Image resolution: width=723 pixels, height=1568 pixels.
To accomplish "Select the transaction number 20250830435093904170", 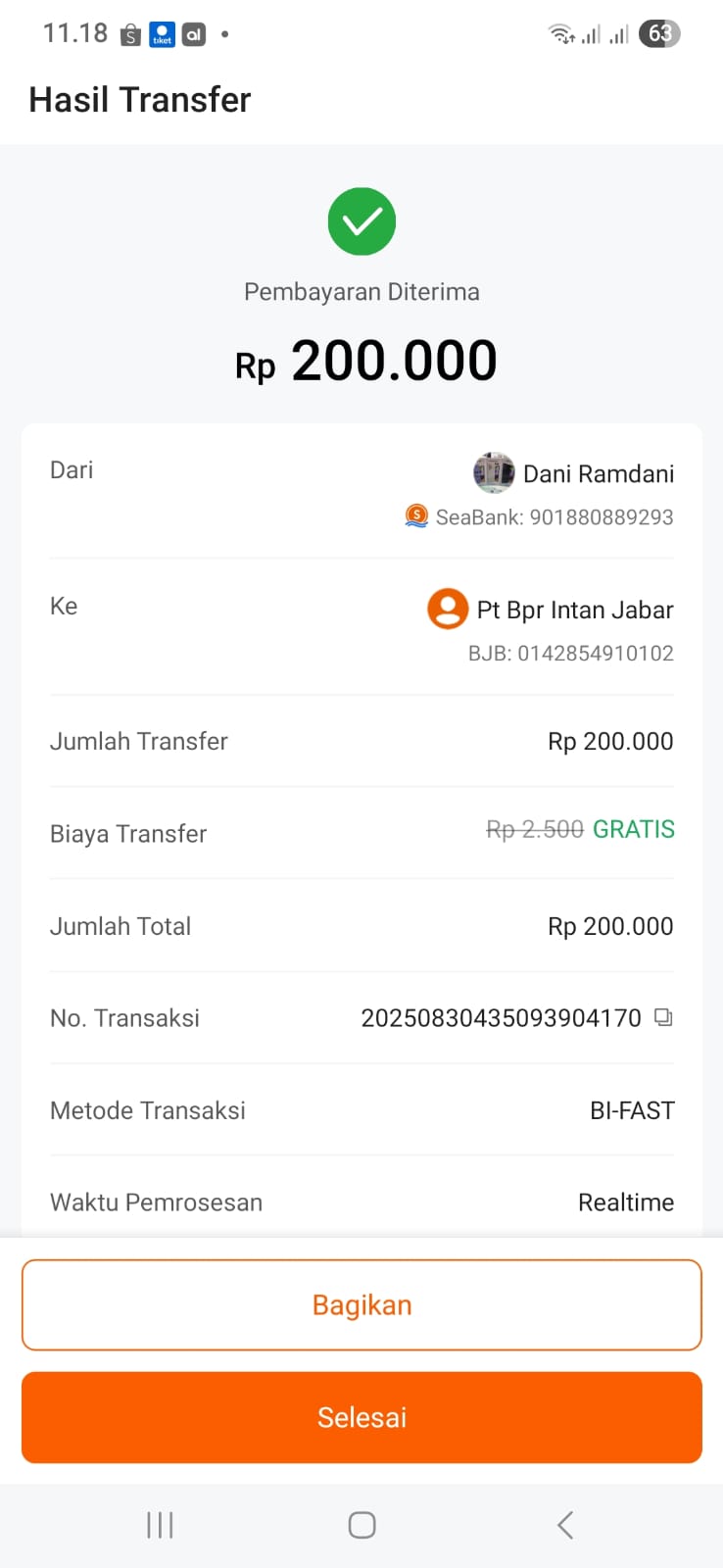I will click(502, 1017).
